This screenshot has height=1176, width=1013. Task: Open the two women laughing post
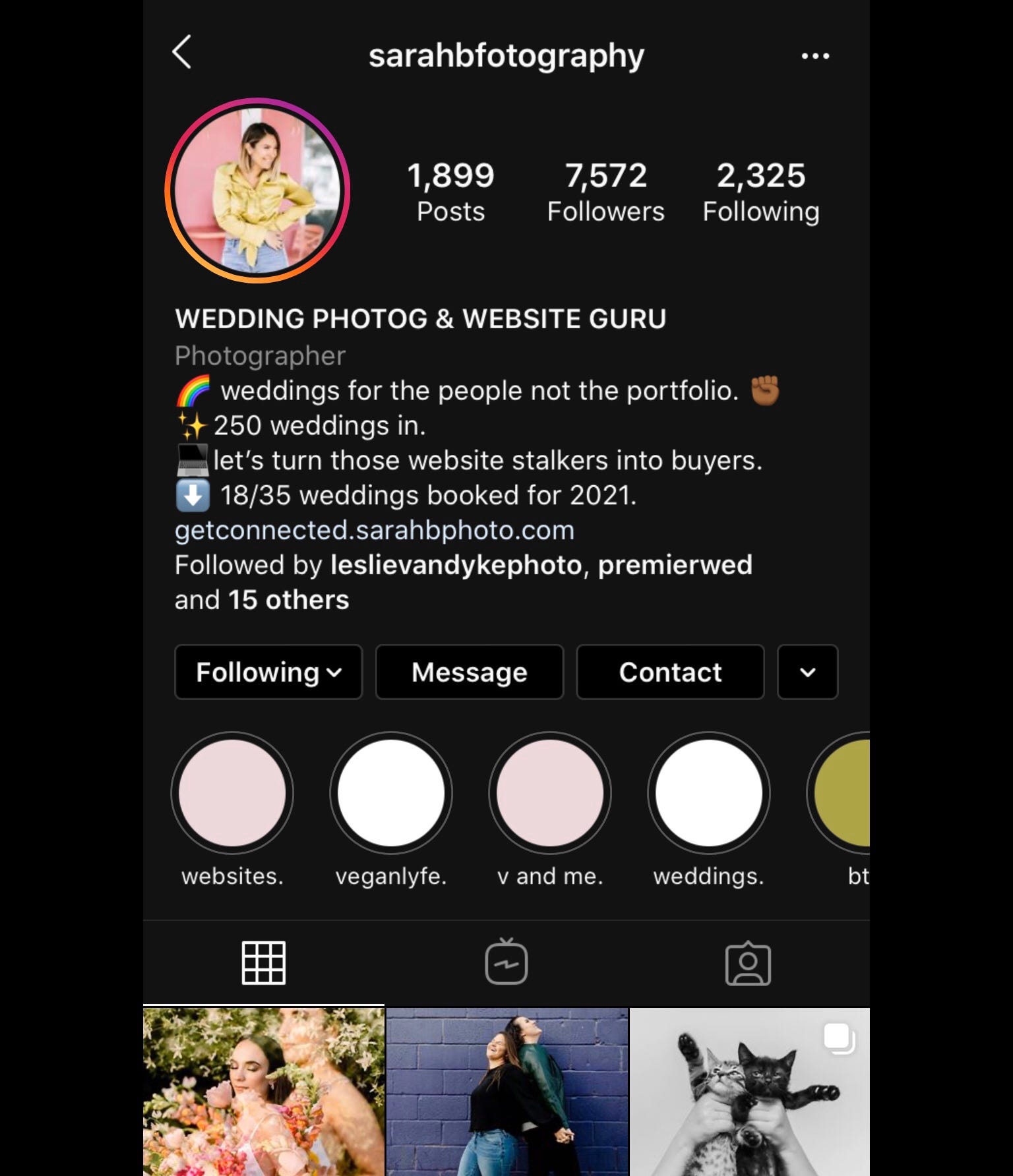(506, 1092)
